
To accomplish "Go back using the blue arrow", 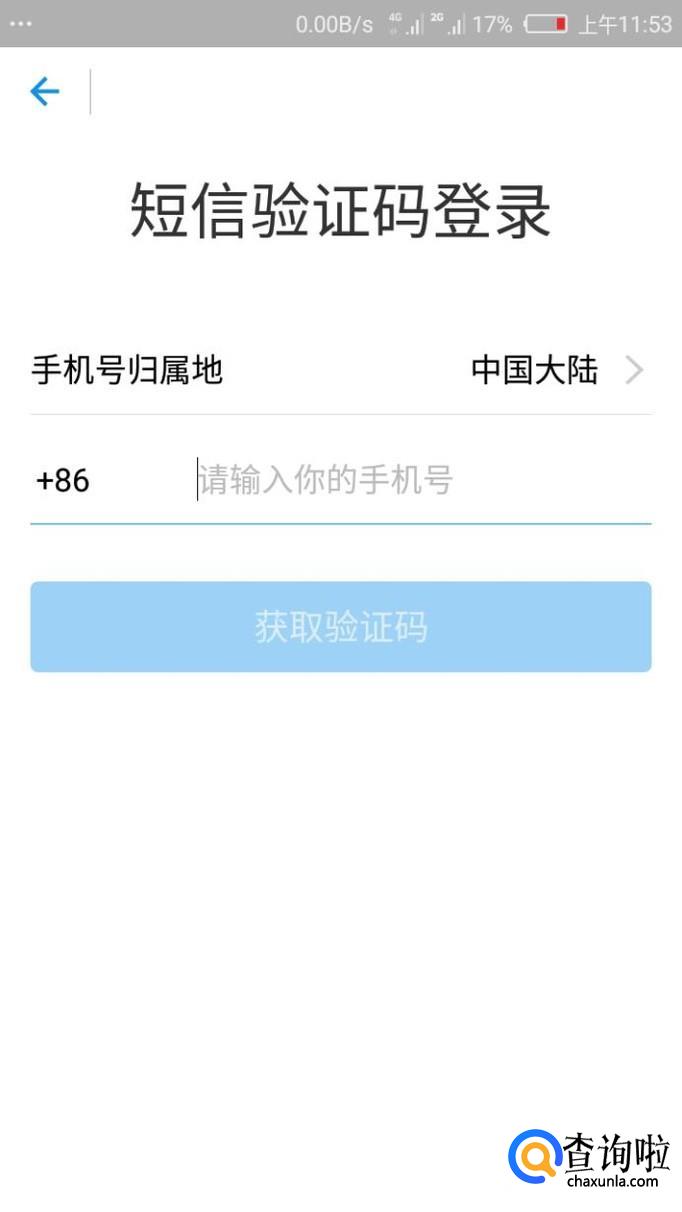I will coord(45,92).
